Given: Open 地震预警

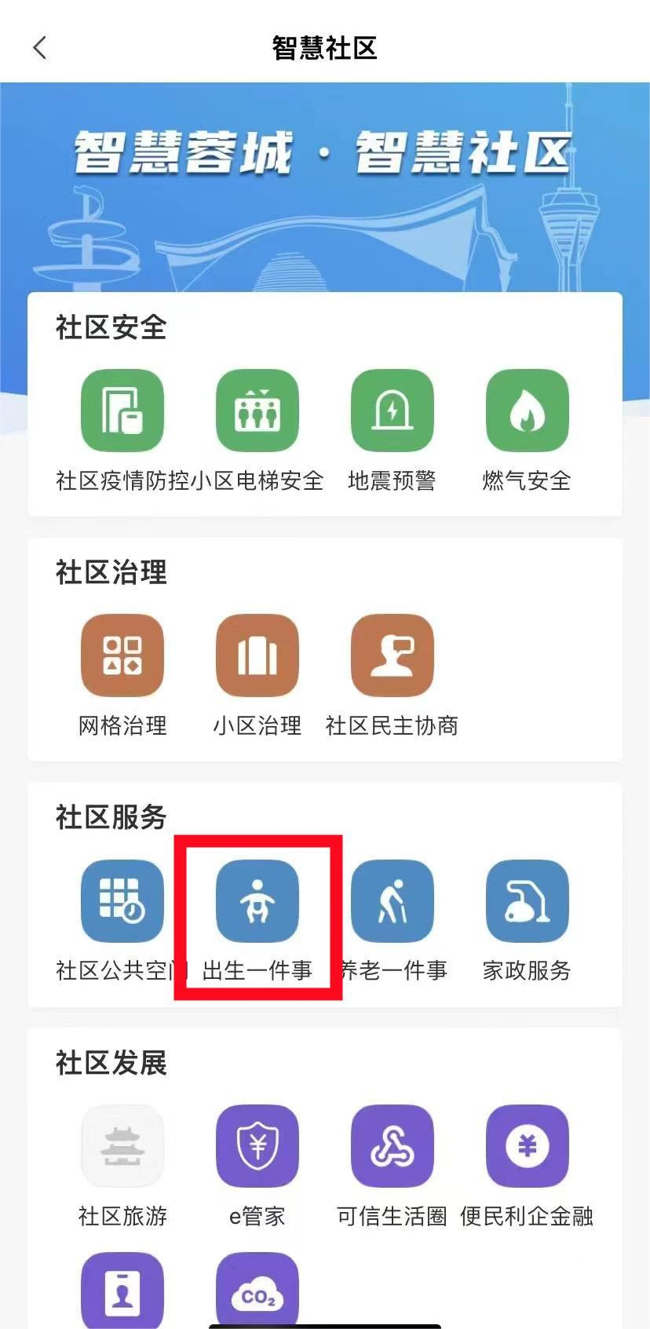Looking at the screenshot, I should [392, 410].
